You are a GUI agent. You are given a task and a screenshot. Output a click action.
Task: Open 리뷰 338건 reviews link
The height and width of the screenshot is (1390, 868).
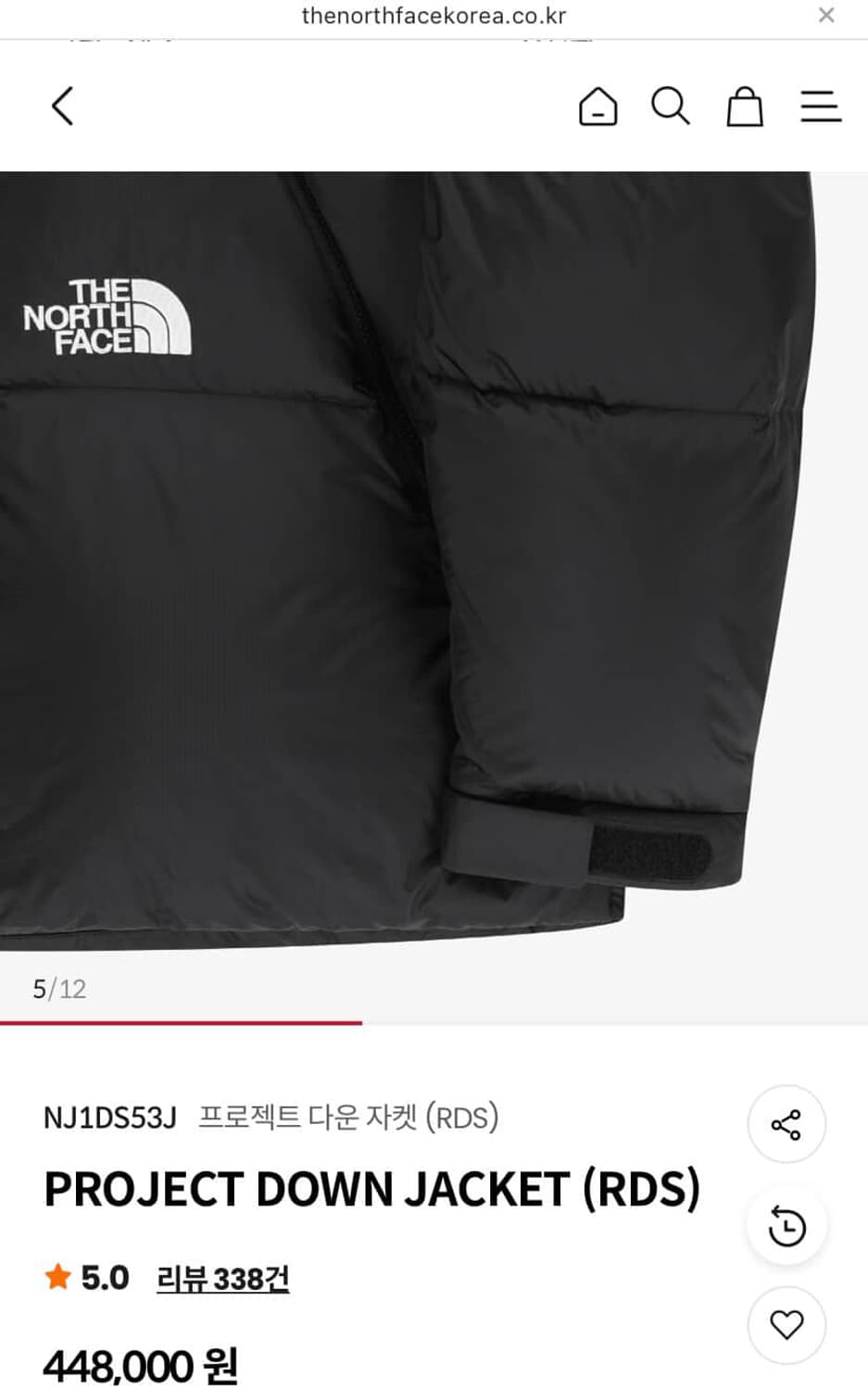click(x=222, y=1279)
